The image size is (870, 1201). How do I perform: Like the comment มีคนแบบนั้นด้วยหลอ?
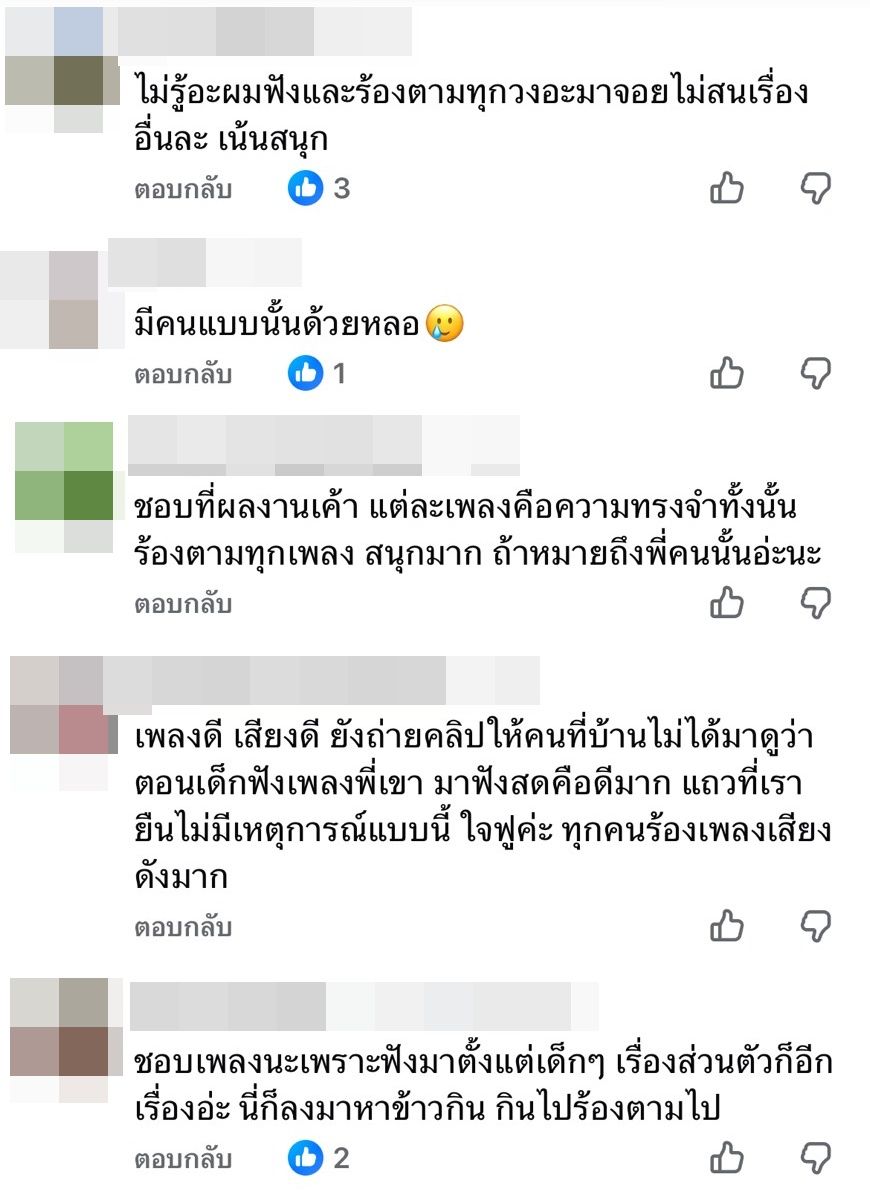point(727,374)
